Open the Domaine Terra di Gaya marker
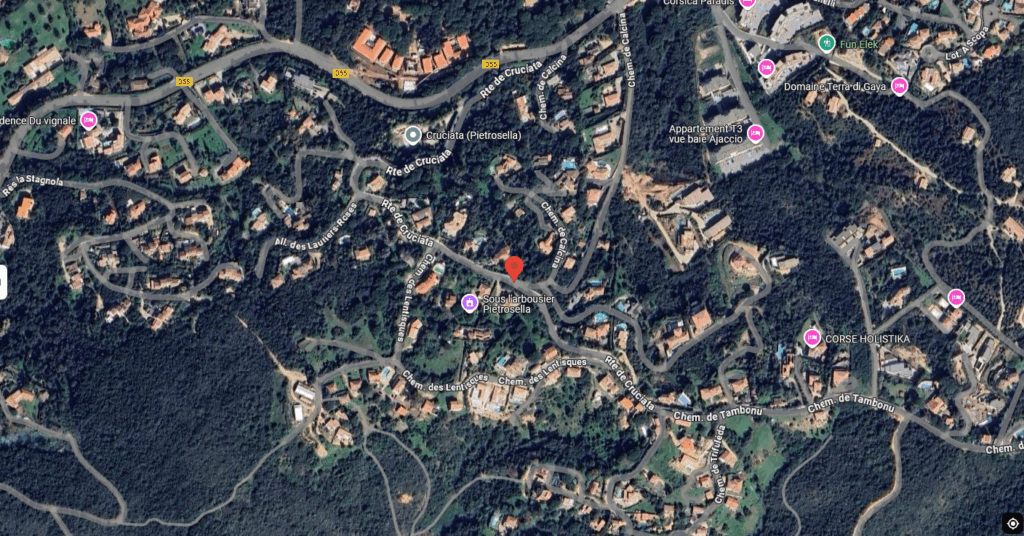The width and height of the screenshot is (1024, 536). (x=899, y=87)
